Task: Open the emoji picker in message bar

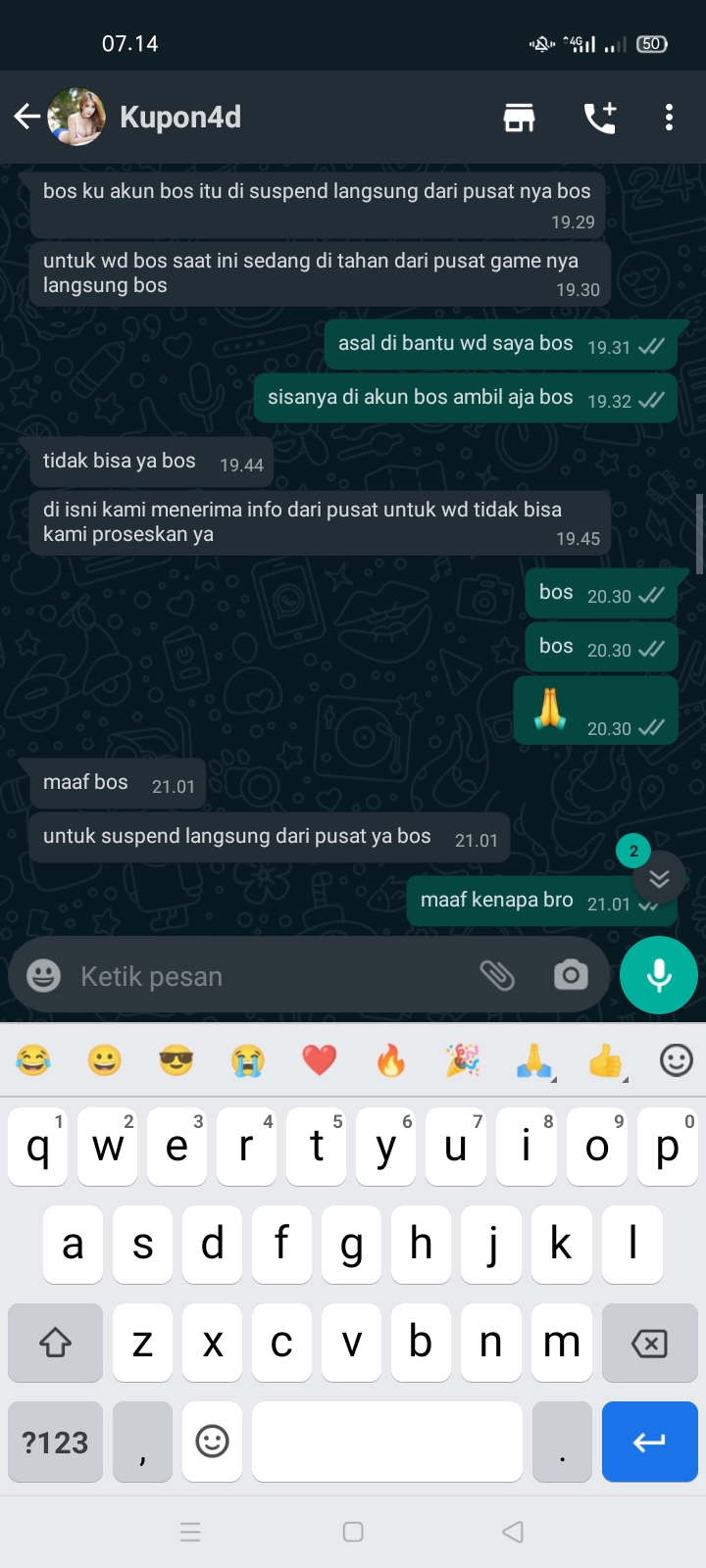Action: point(43,975)
